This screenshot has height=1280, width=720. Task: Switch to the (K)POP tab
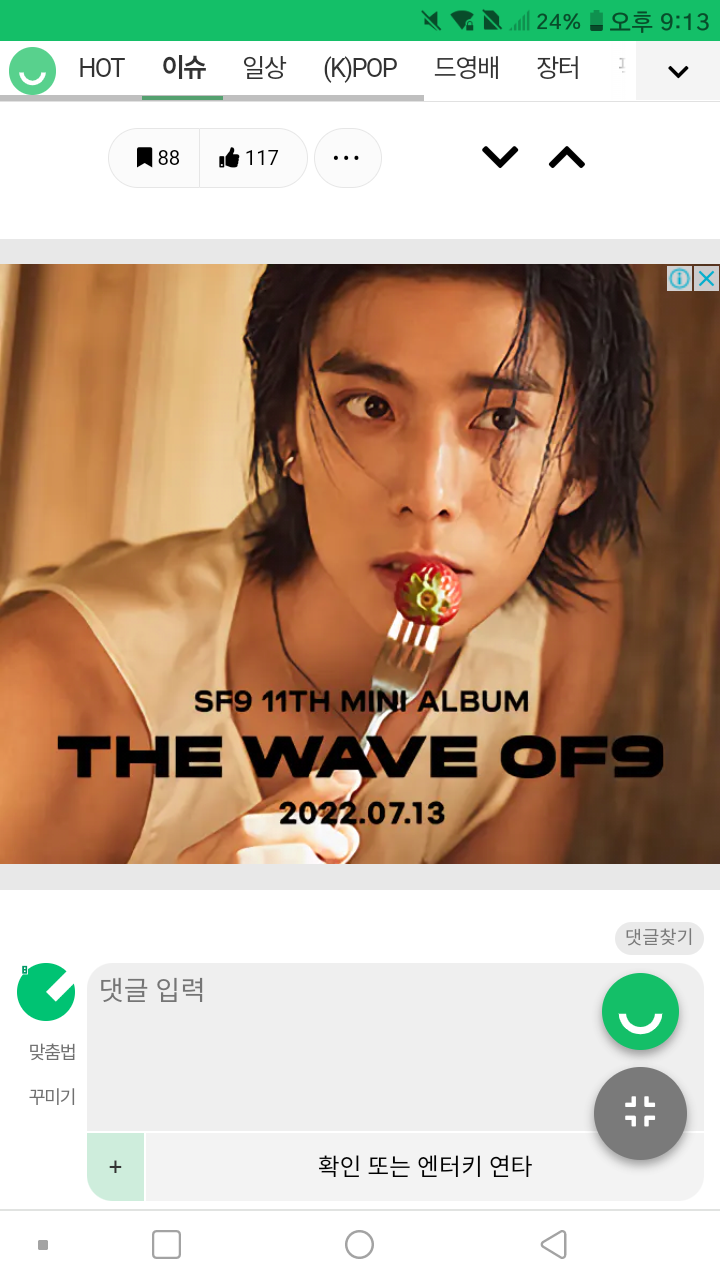click(x=360, y=68)
